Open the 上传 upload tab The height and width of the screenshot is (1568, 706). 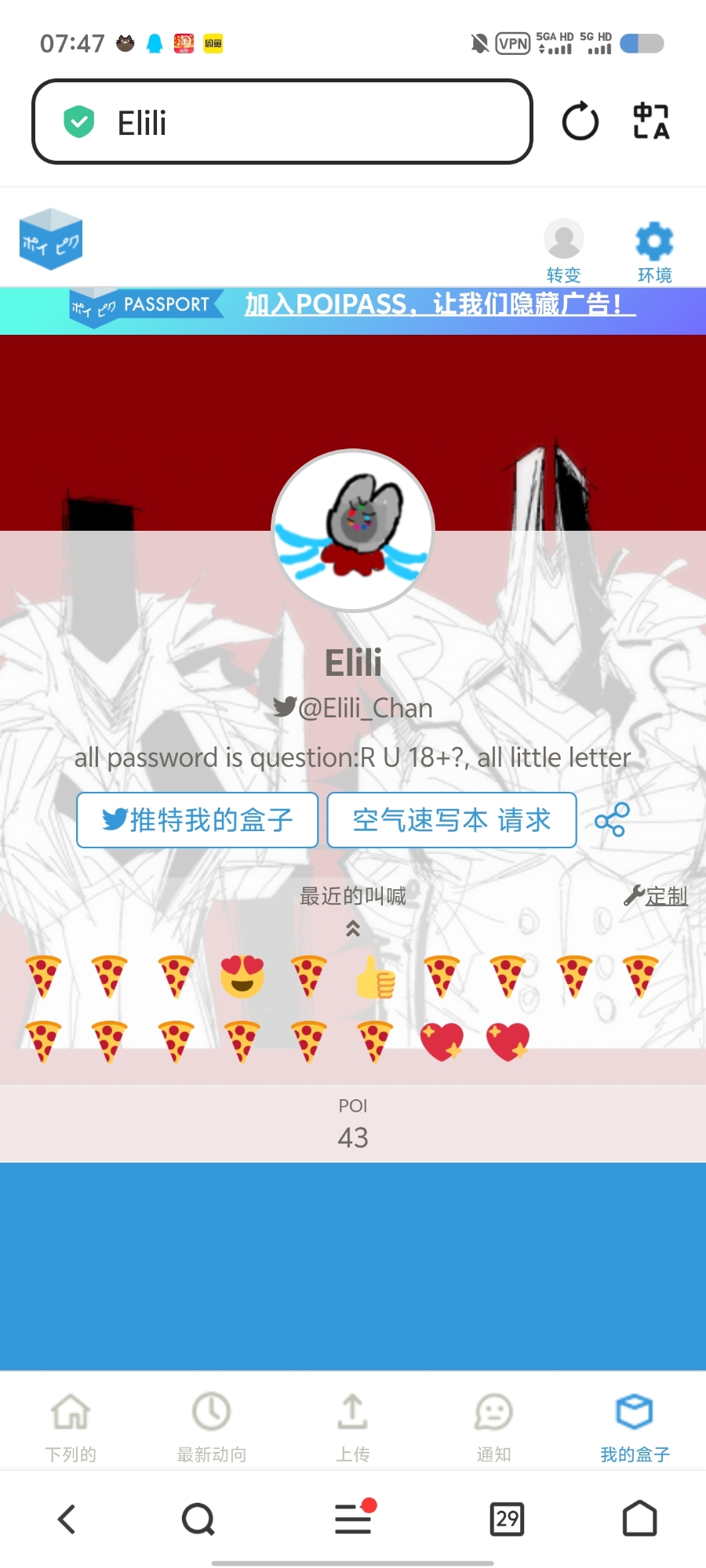pyautogui.click(x=353, y=1427)
